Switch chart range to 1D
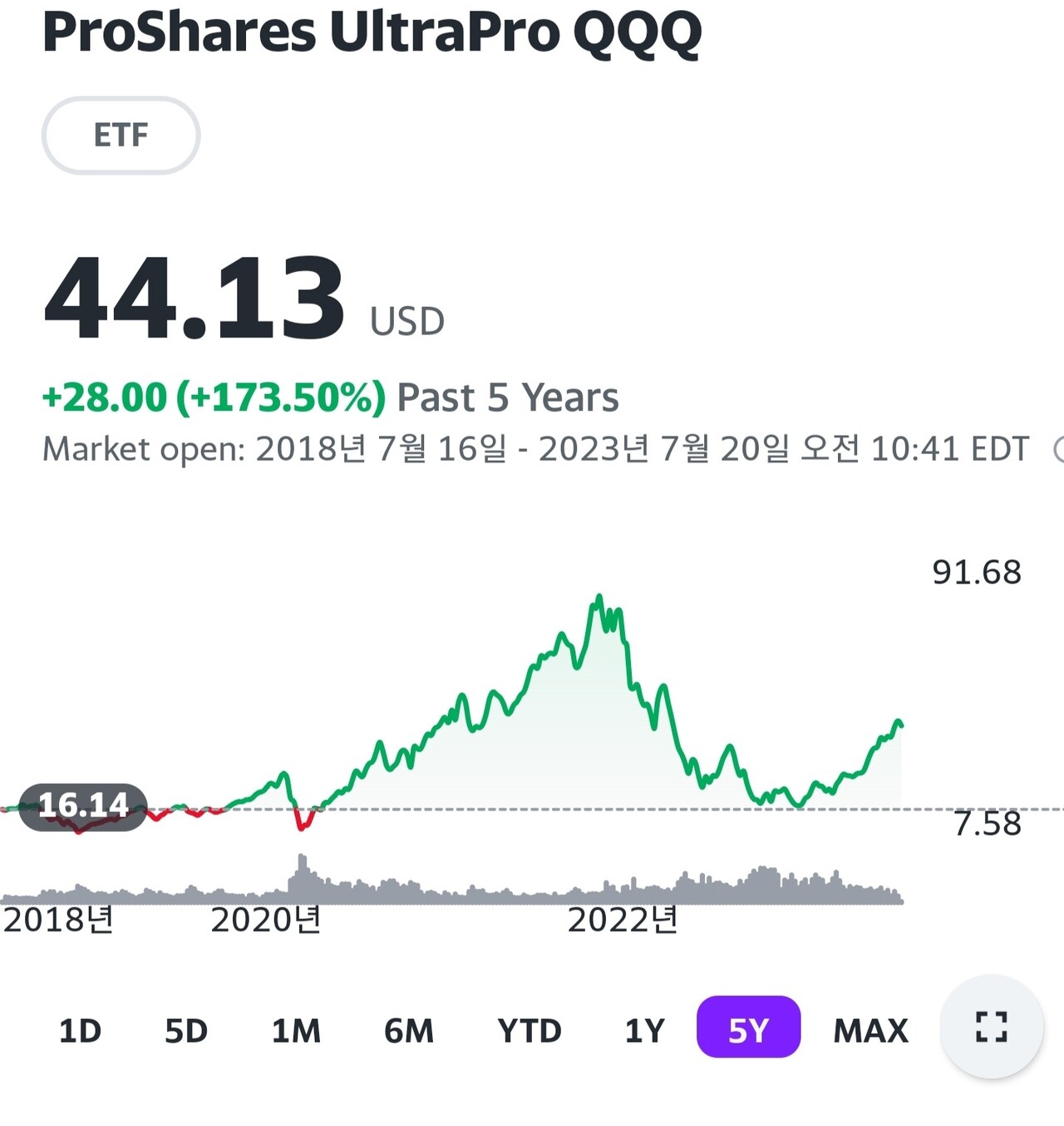1064x1126 pixels. (80, 1030)
